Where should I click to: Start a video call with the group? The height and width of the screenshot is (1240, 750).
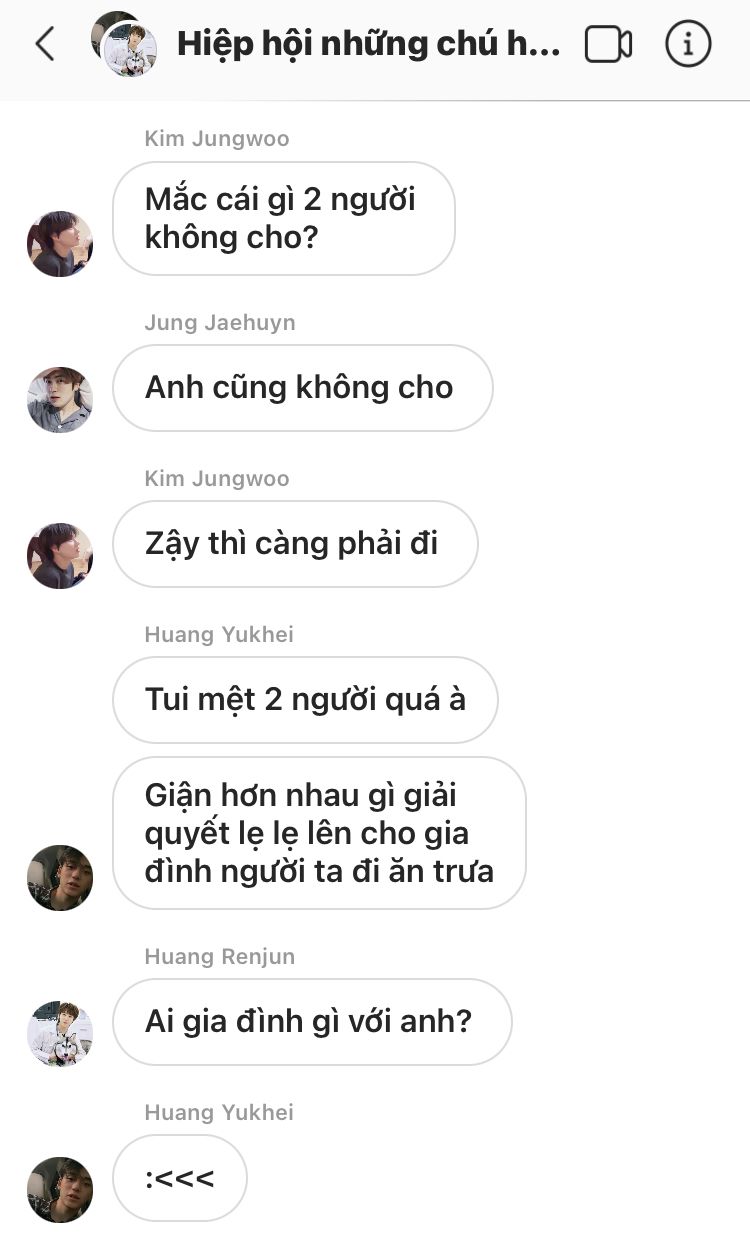608,44
